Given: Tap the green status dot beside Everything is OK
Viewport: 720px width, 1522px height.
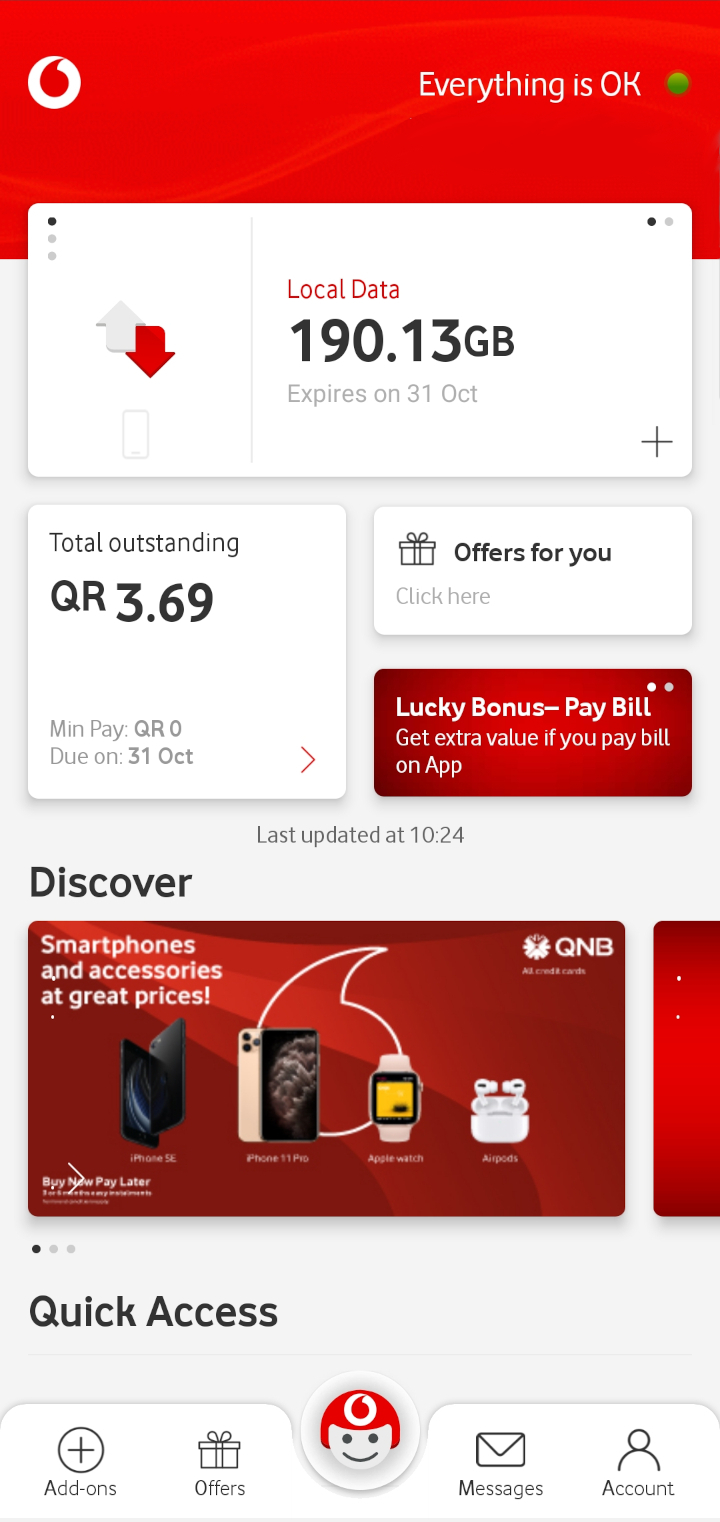Looking at the screenshot, I should pos(677,84).
